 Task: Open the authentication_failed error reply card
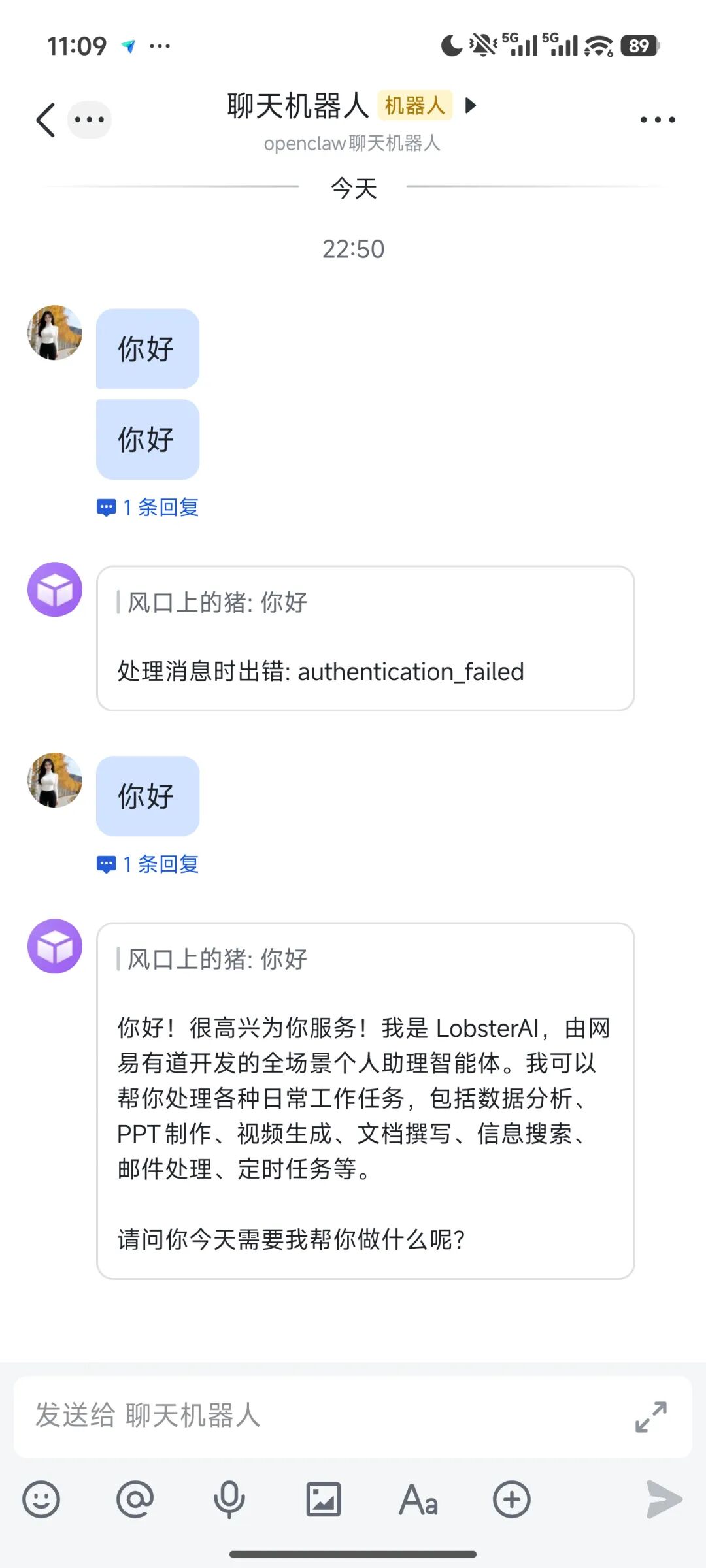[365, 638]
